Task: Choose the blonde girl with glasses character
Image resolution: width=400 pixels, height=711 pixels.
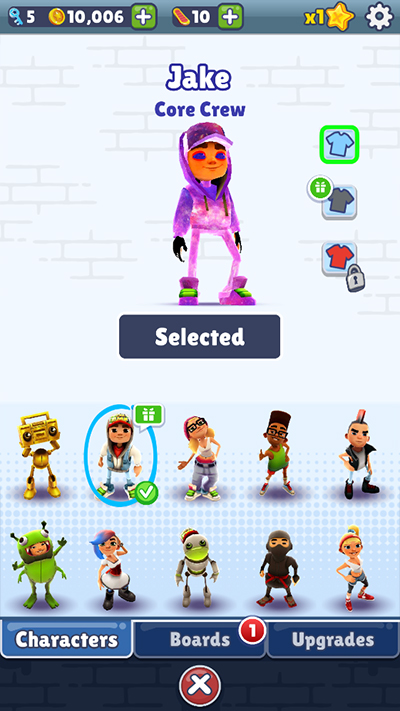Action: (x=200, y=457)
